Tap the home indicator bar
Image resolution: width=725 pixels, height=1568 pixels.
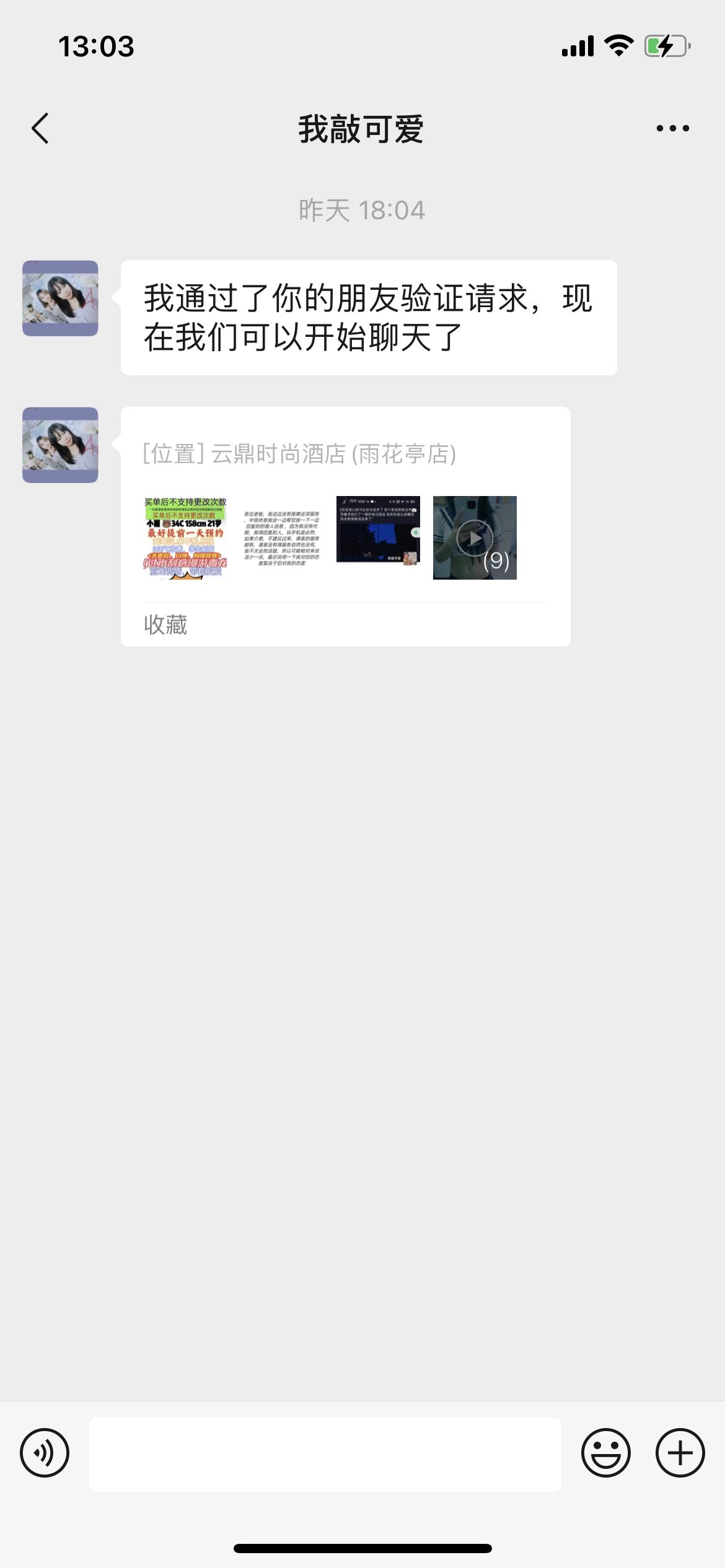362,1549
